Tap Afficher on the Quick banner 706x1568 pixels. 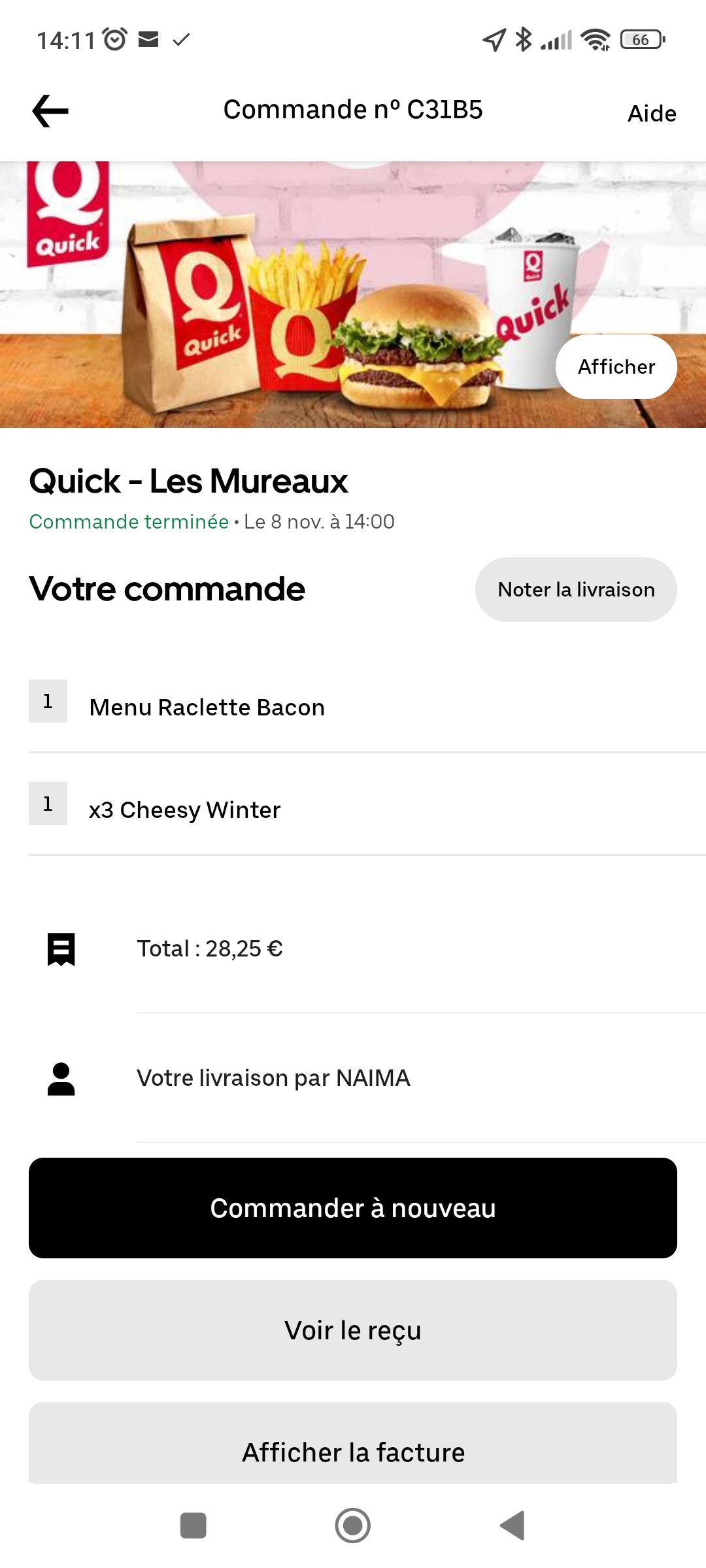tap(616, 367)
